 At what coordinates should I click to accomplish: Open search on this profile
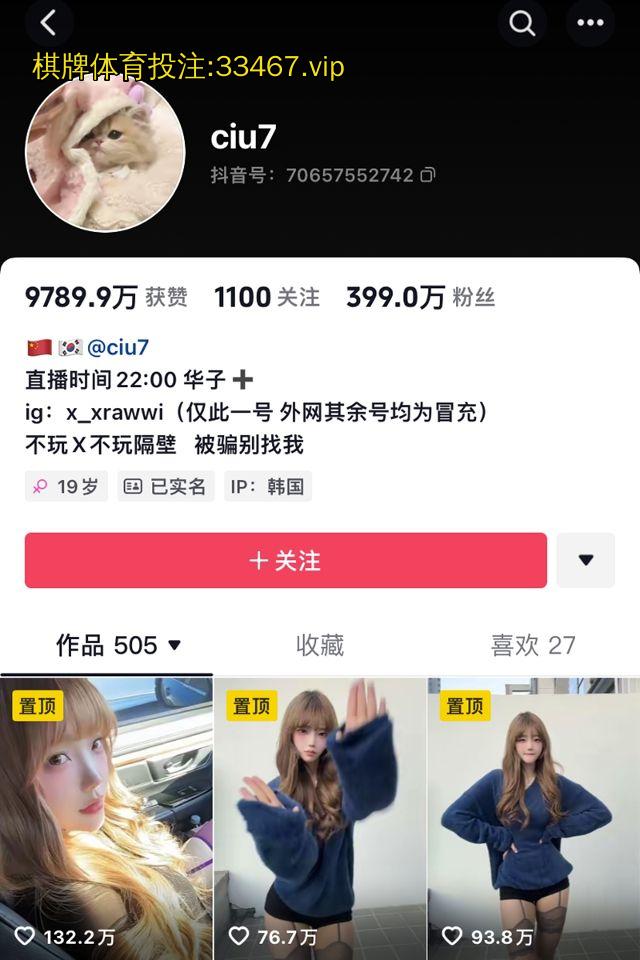pyautogui.click(x=522, y=23)
